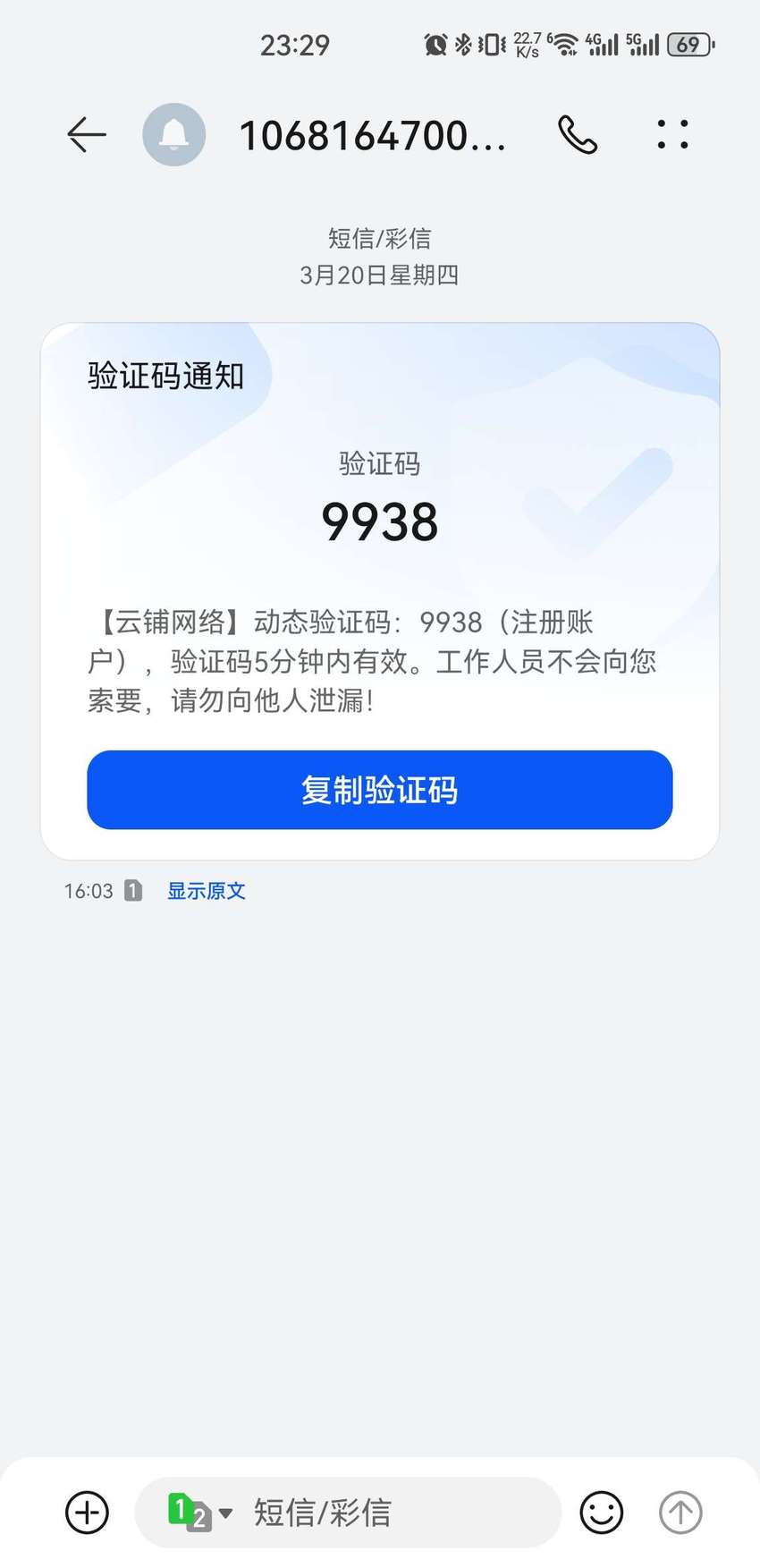The image size is (760, 1568).
Task: Open the four-dot more options menu
Action: coord(673,134)
